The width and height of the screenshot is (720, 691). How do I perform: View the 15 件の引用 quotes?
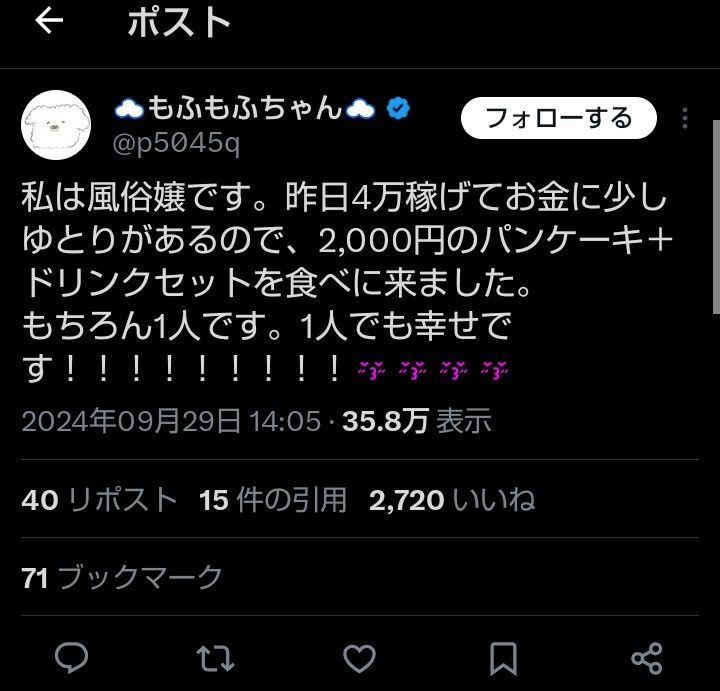pos(272,500)
